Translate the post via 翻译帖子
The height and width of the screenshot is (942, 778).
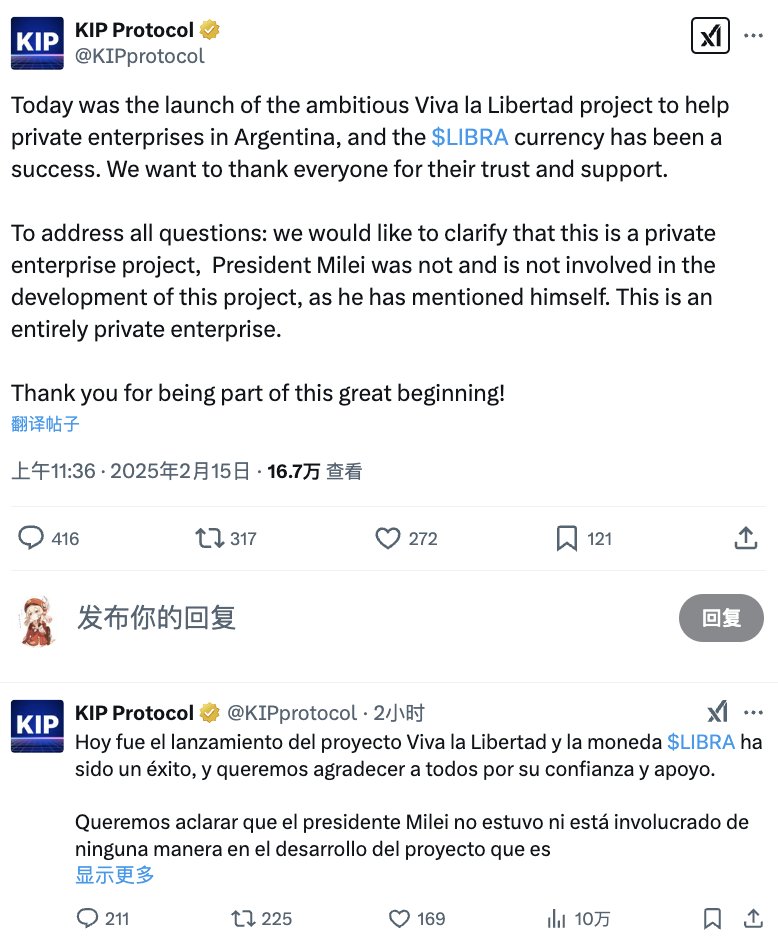pos(45,424)
